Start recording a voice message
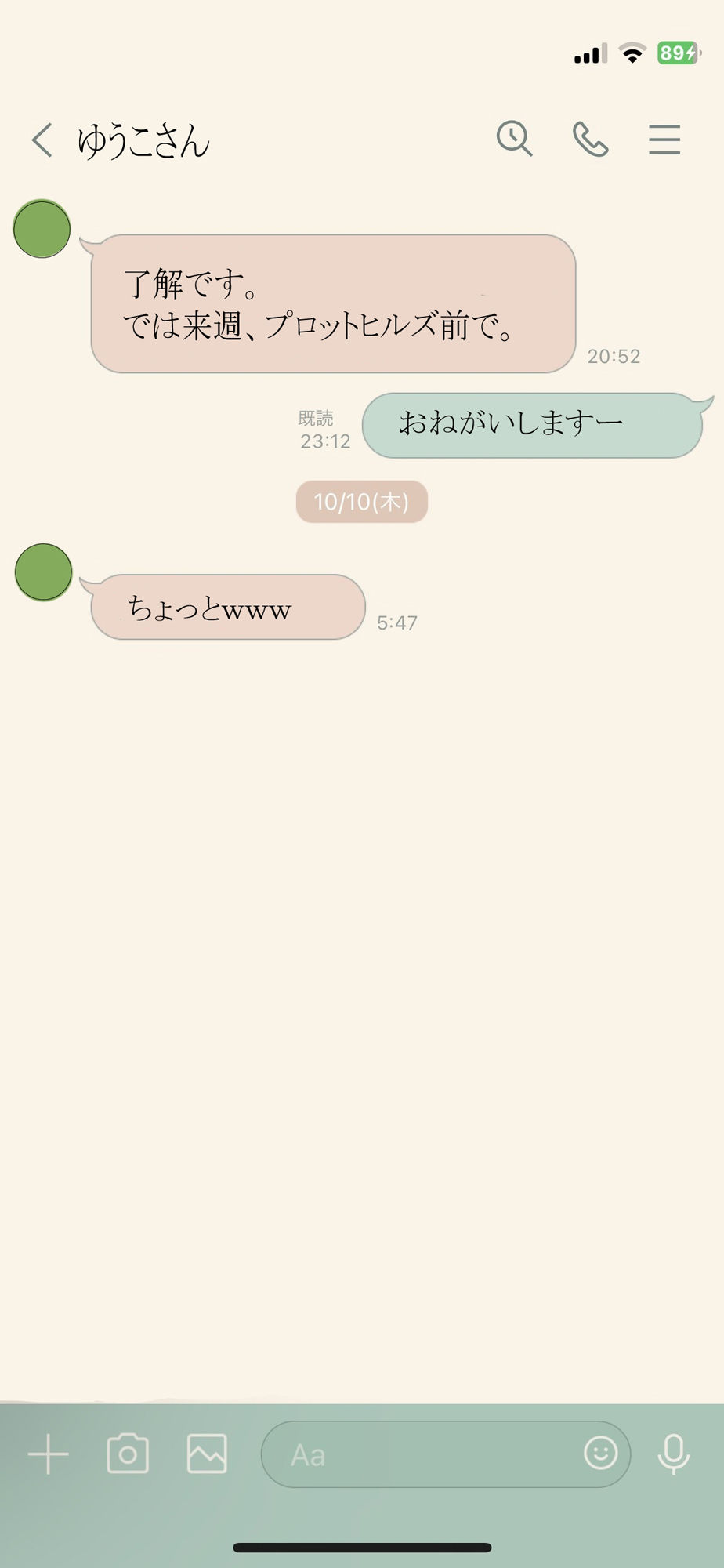 click(x=674, y=1454)
